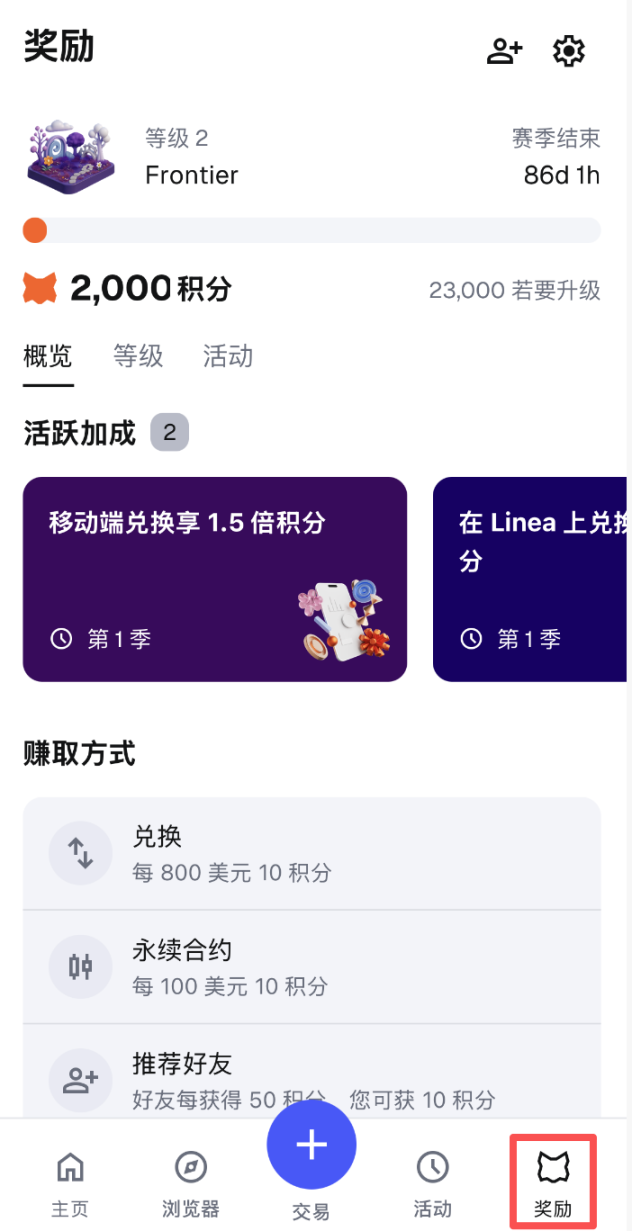Switch to the 活动 top tab
The image size is (632, 1231).
pos(228,356)
